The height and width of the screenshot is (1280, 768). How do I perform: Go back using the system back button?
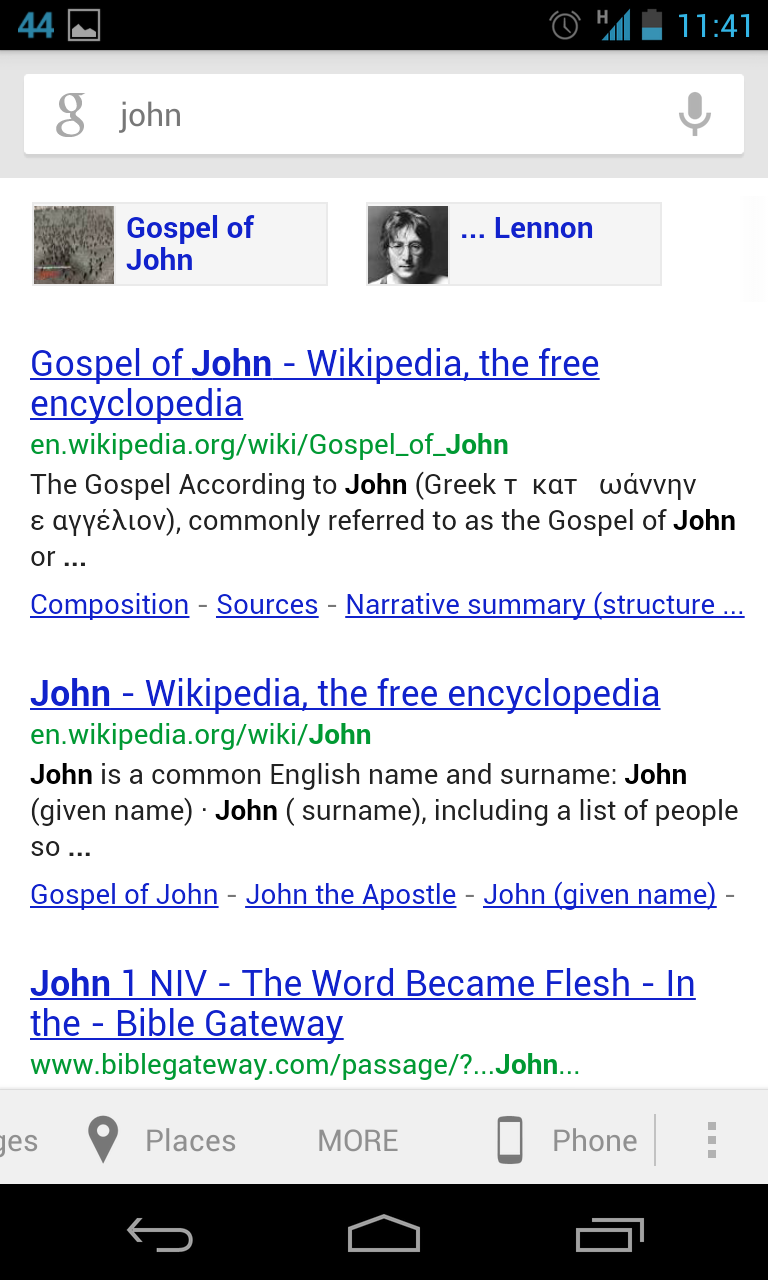160,1236
